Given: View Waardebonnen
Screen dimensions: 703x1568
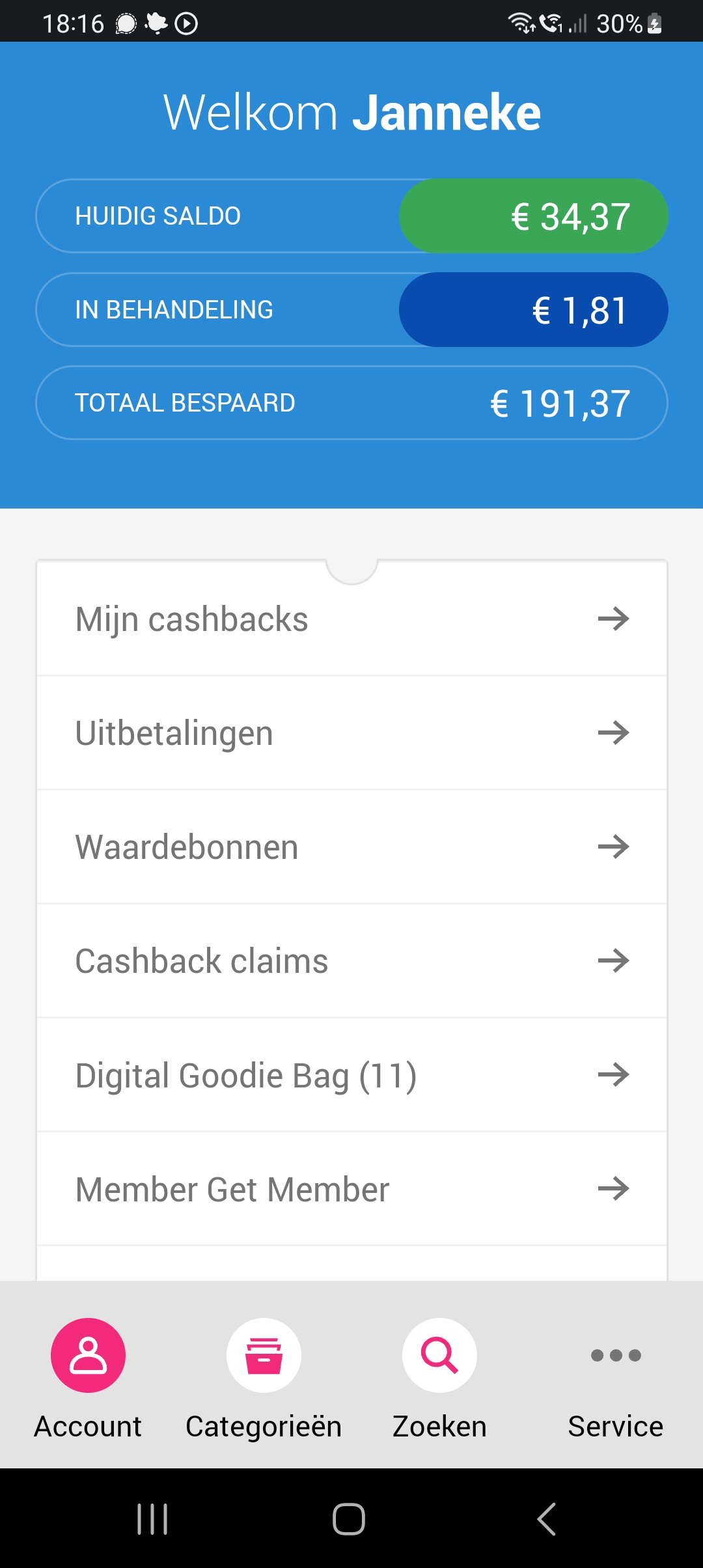Looking at the screenshot, I should tap(351, 847).
